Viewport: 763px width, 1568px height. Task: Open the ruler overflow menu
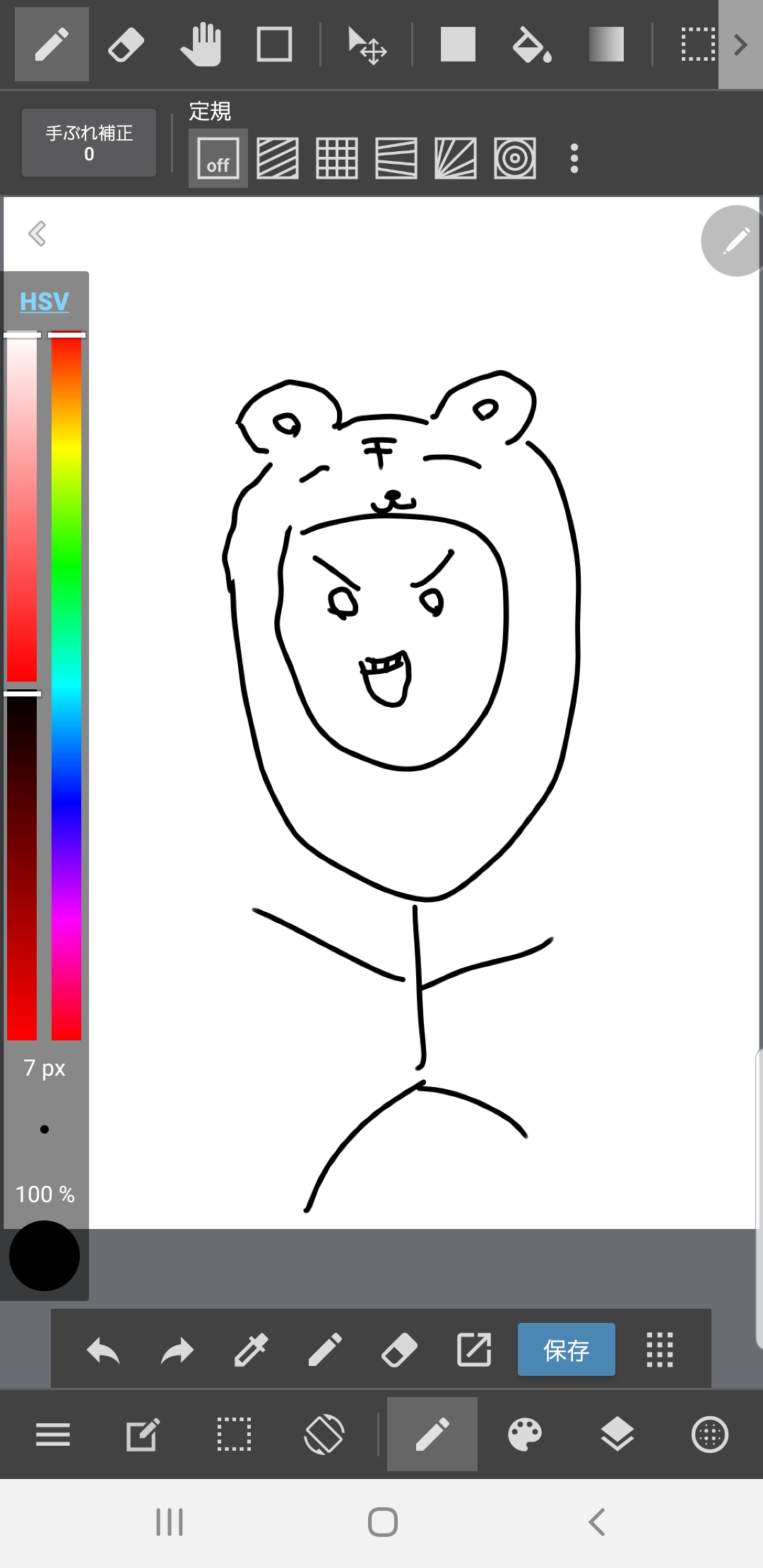pos(574,158)
